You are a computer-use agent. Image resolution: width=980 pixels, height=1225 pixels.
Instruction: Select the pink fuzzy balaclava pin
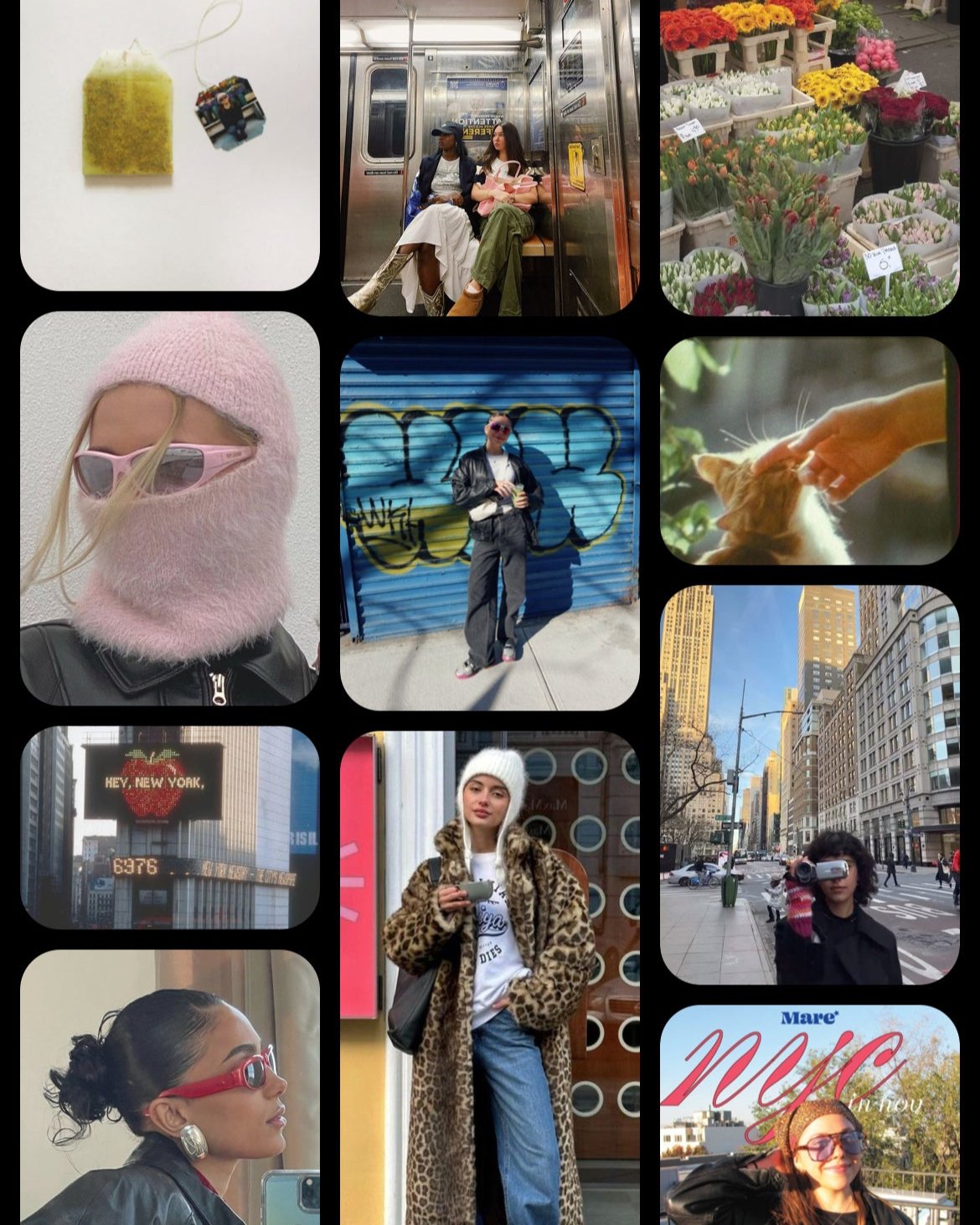[169, 508]
